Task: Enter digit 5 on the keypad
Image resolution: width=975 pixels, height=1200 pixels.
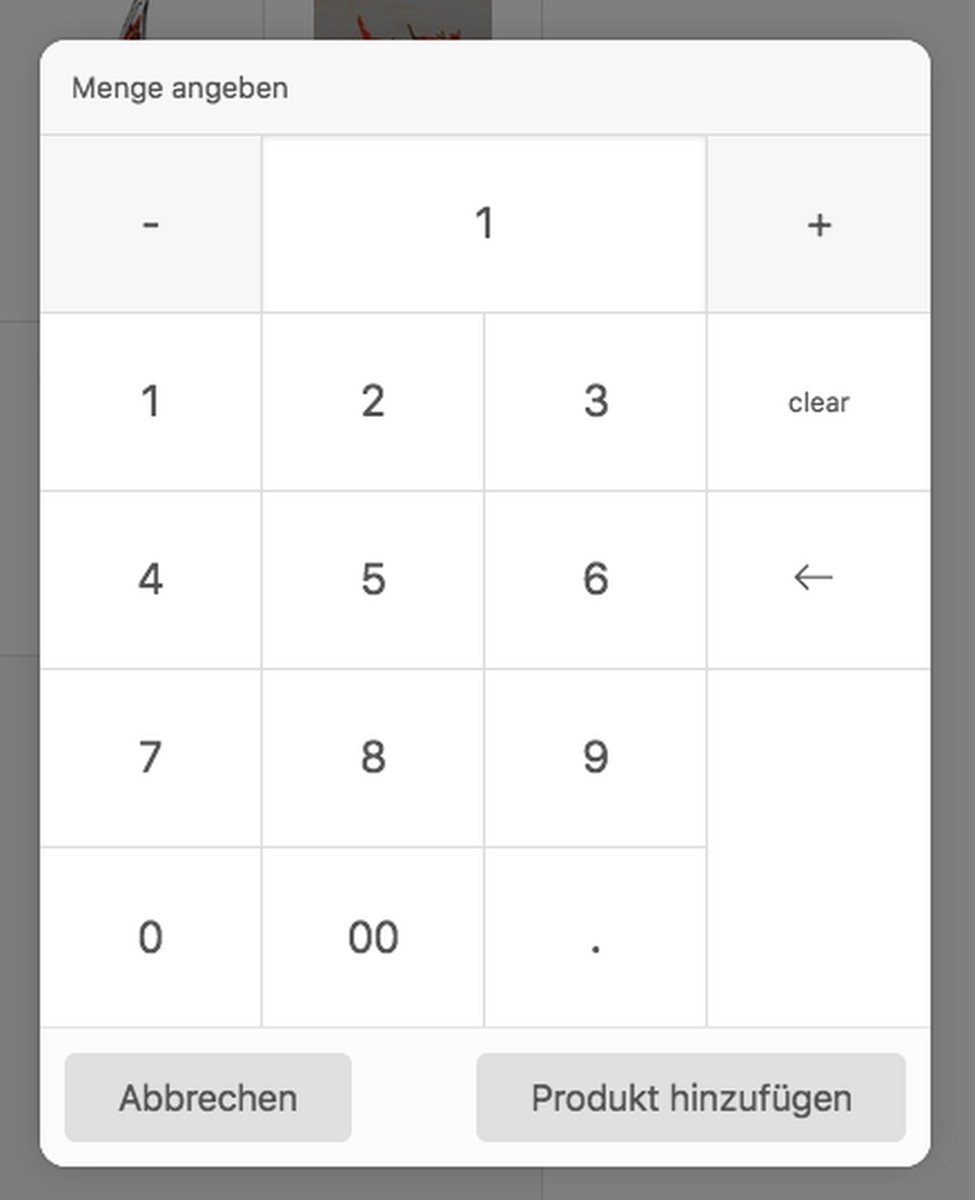Action: (373, 580)
